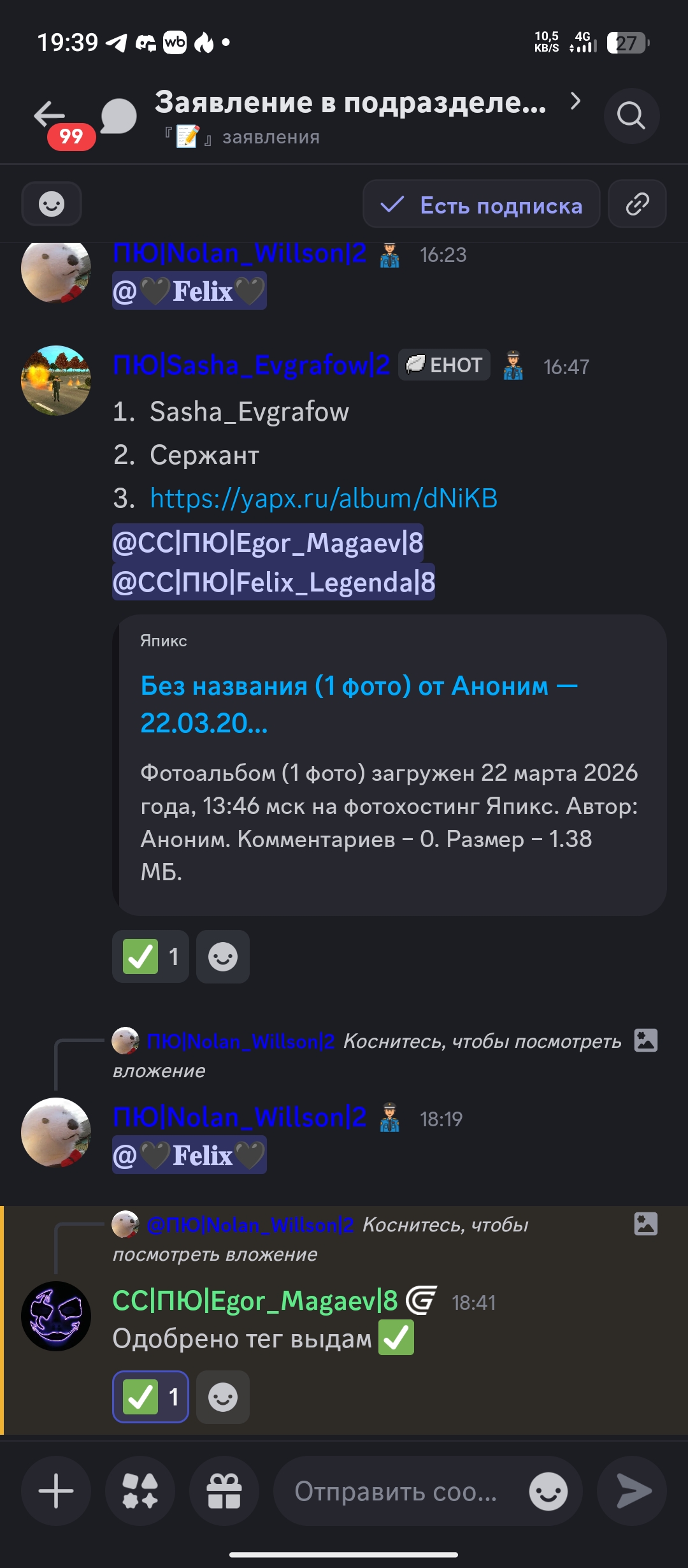Viewport: 688px width, 1568px height.
Task: Open the yapx.ru/album/dNiKB link
Action: [x=324, y=498]
